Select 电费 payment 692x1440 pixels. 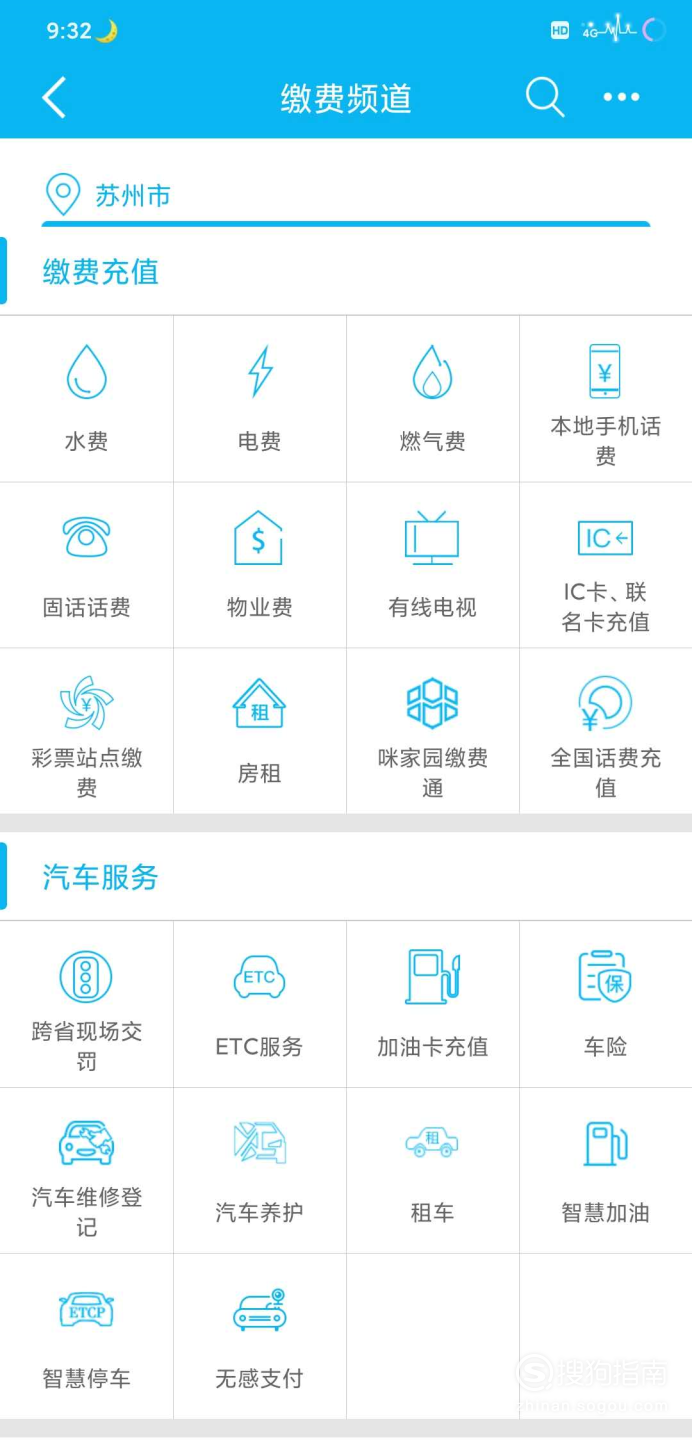pos(260,399)
